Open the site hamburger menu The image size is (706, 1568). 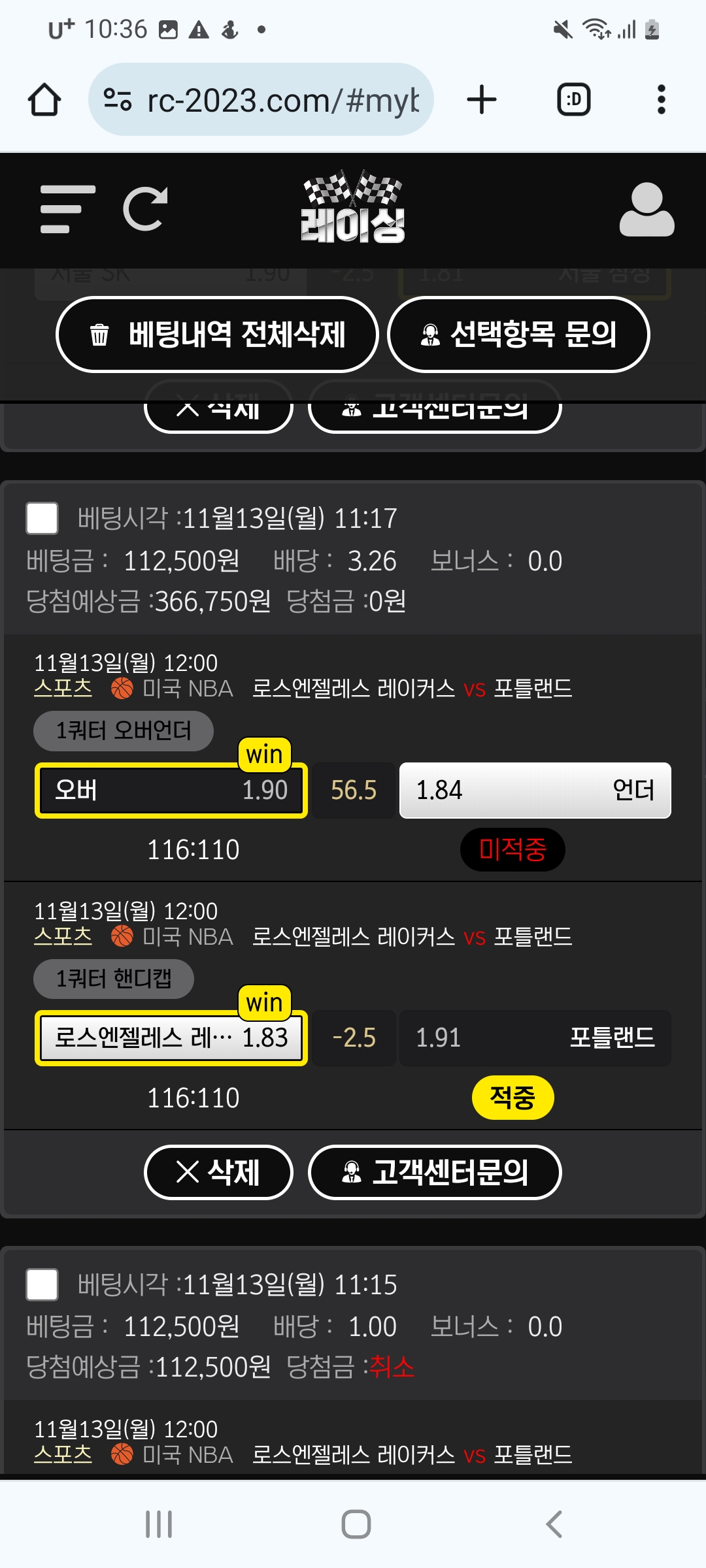[x=67, y=209]
